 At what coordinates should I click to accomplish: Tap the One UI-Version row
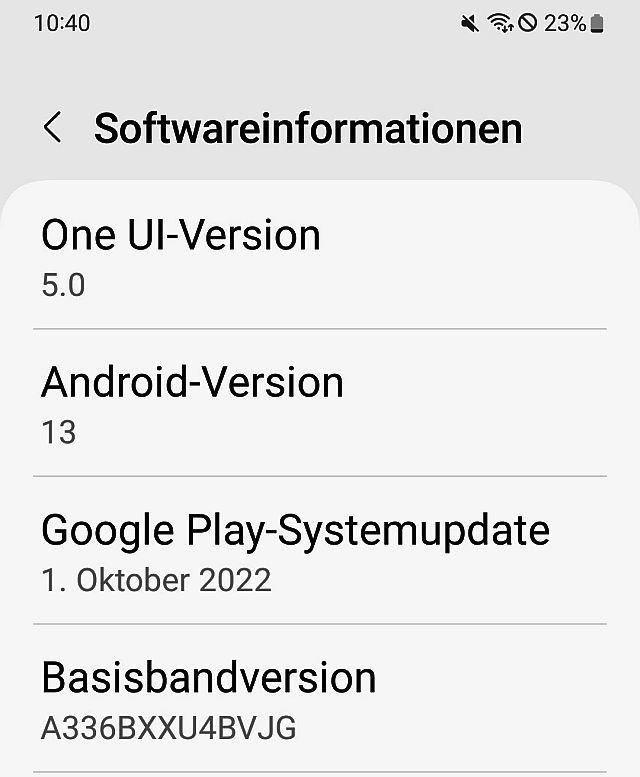(x=320, y=256)
